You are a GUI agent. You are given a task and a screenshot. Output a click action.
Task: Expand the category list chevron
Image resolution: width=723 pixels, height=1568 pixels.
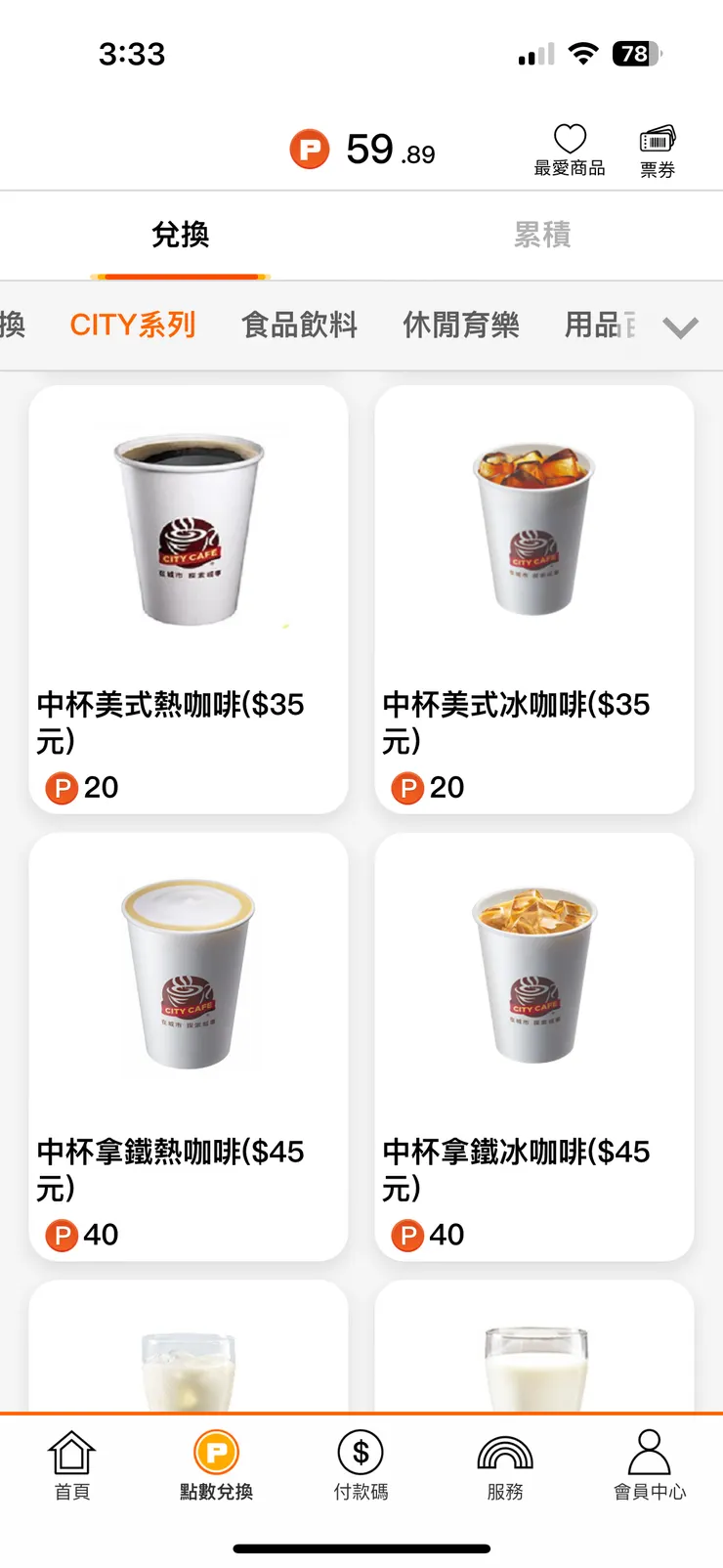point(680,327)
